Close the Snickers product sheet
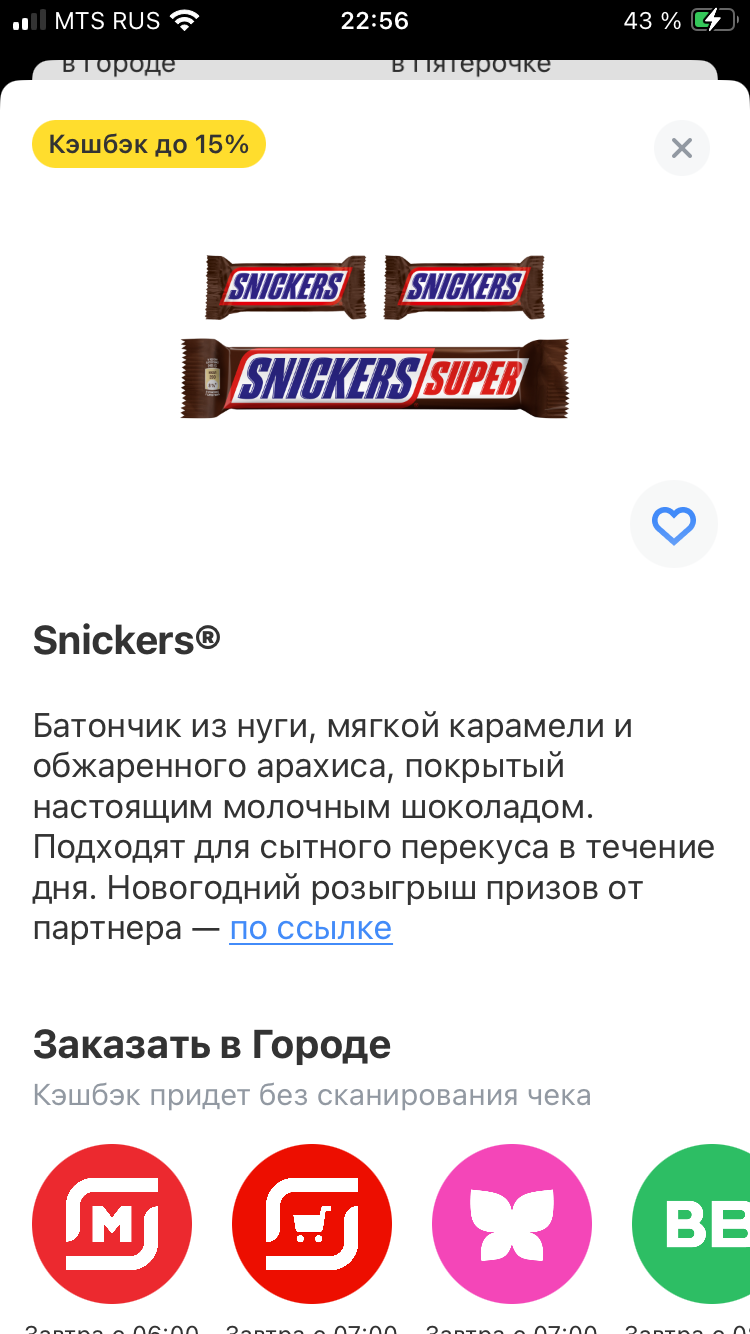This screenshot has height=1334, width=750. [x=681, y=148]
